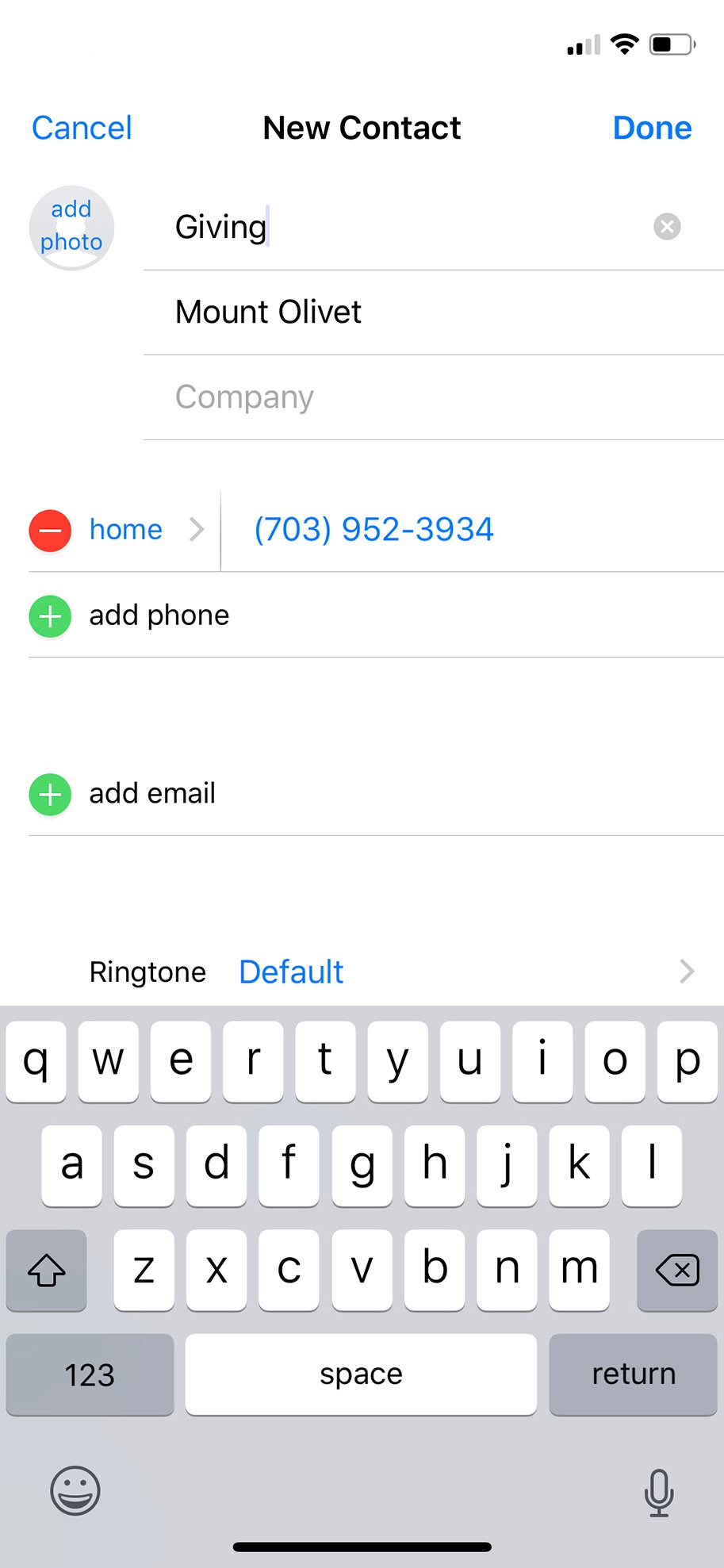This screenshot has width=724, height=1568.
Task: Hit the backspace key on the keyboard
Action: (676, 1271)
